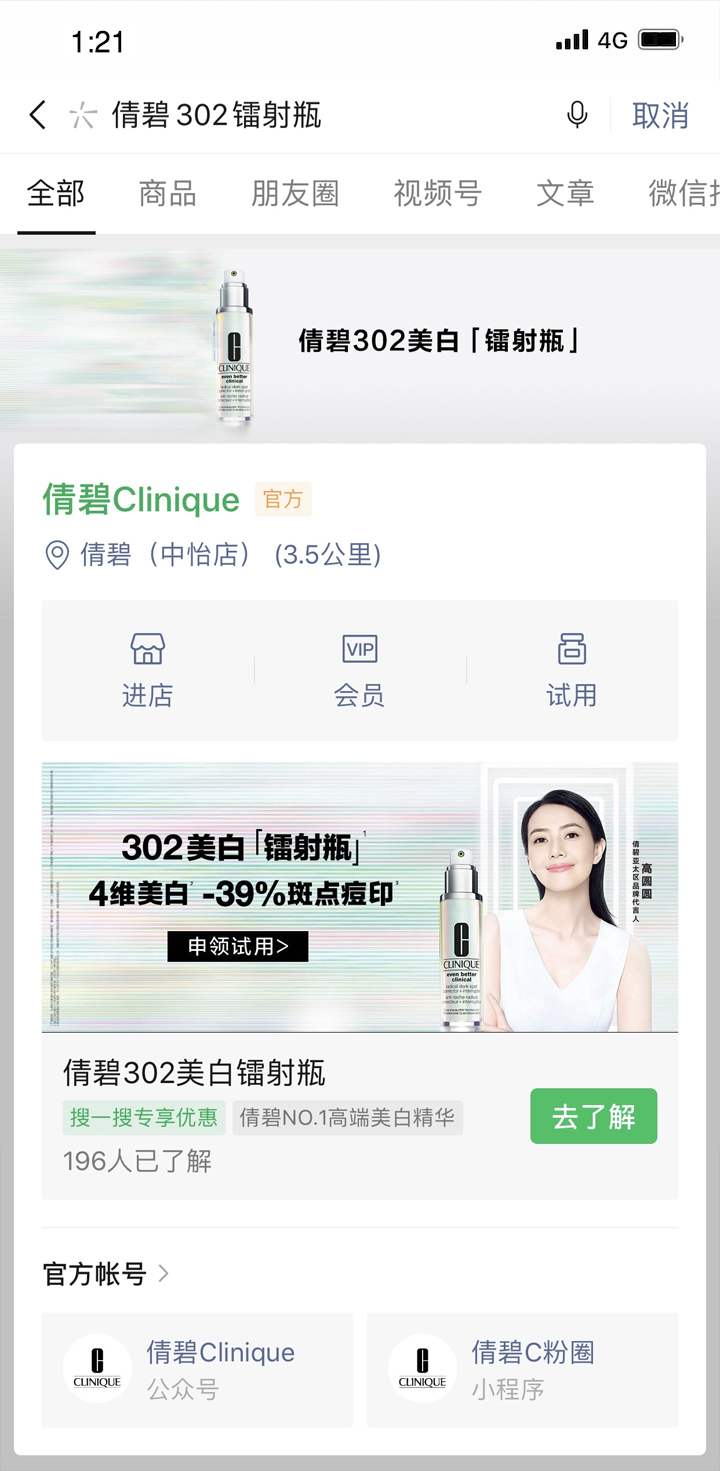Open the 倩碧Clinique 公众号 account

pos(197,1369)
